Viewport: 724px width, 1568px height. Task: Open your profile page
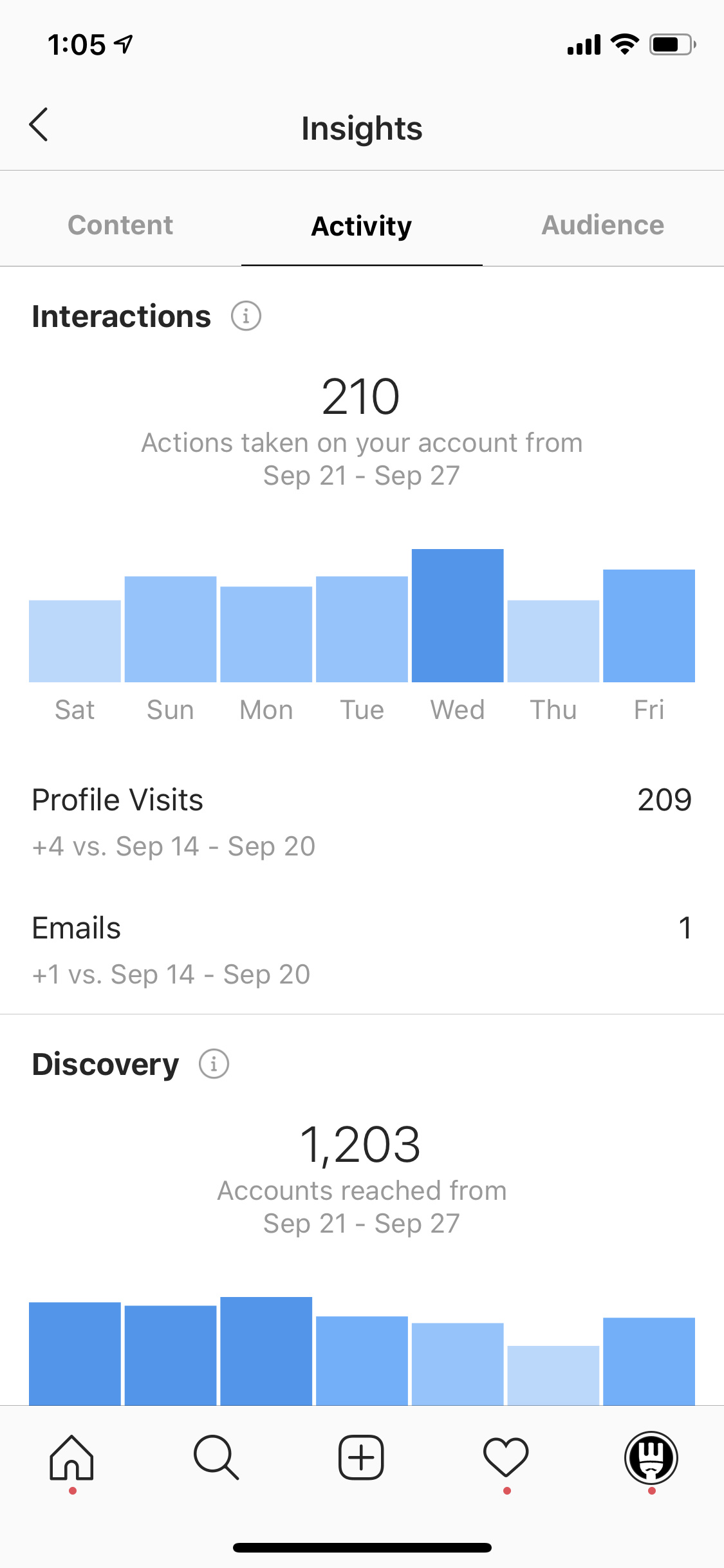coord(651,1457)
